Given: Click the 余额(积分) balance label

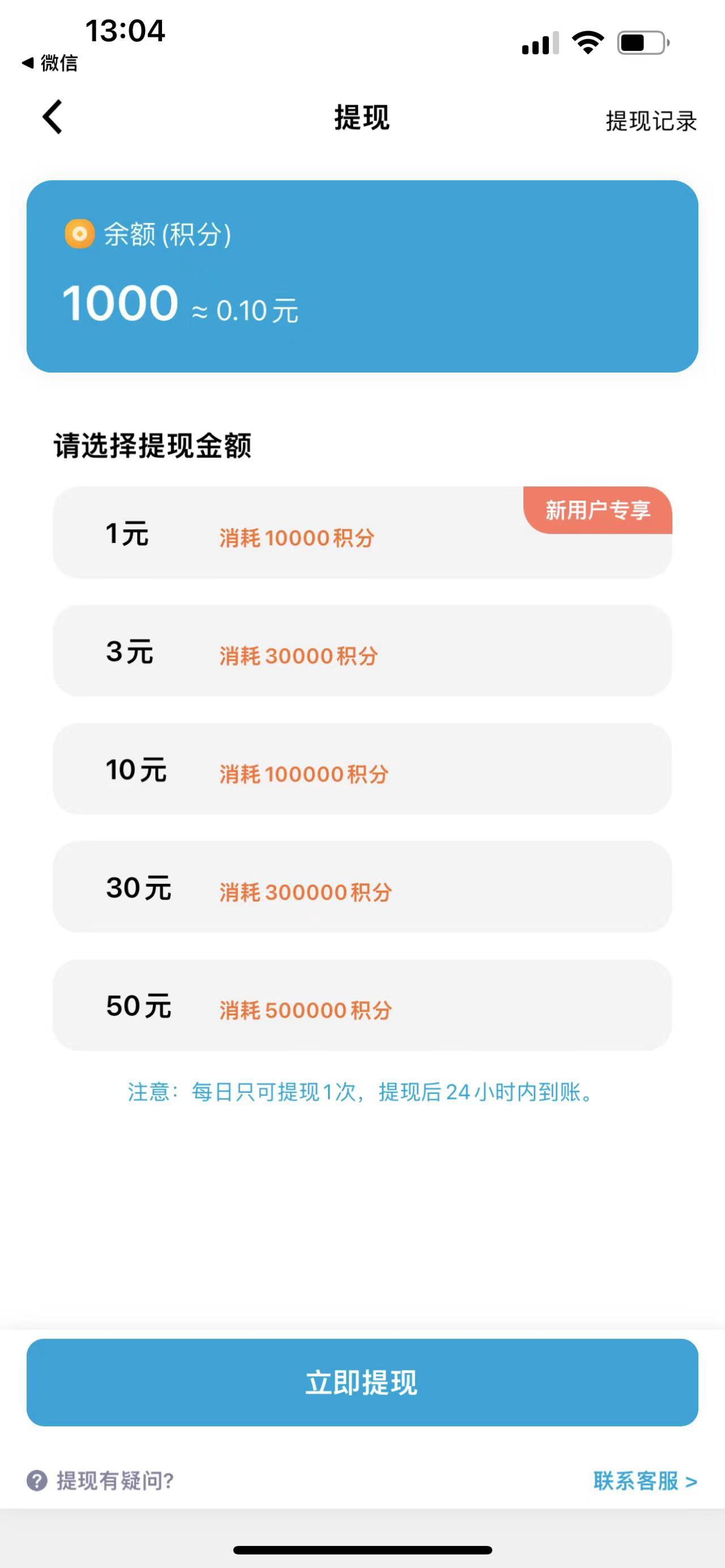Looking at the screenshot, I should pos(168,234).
